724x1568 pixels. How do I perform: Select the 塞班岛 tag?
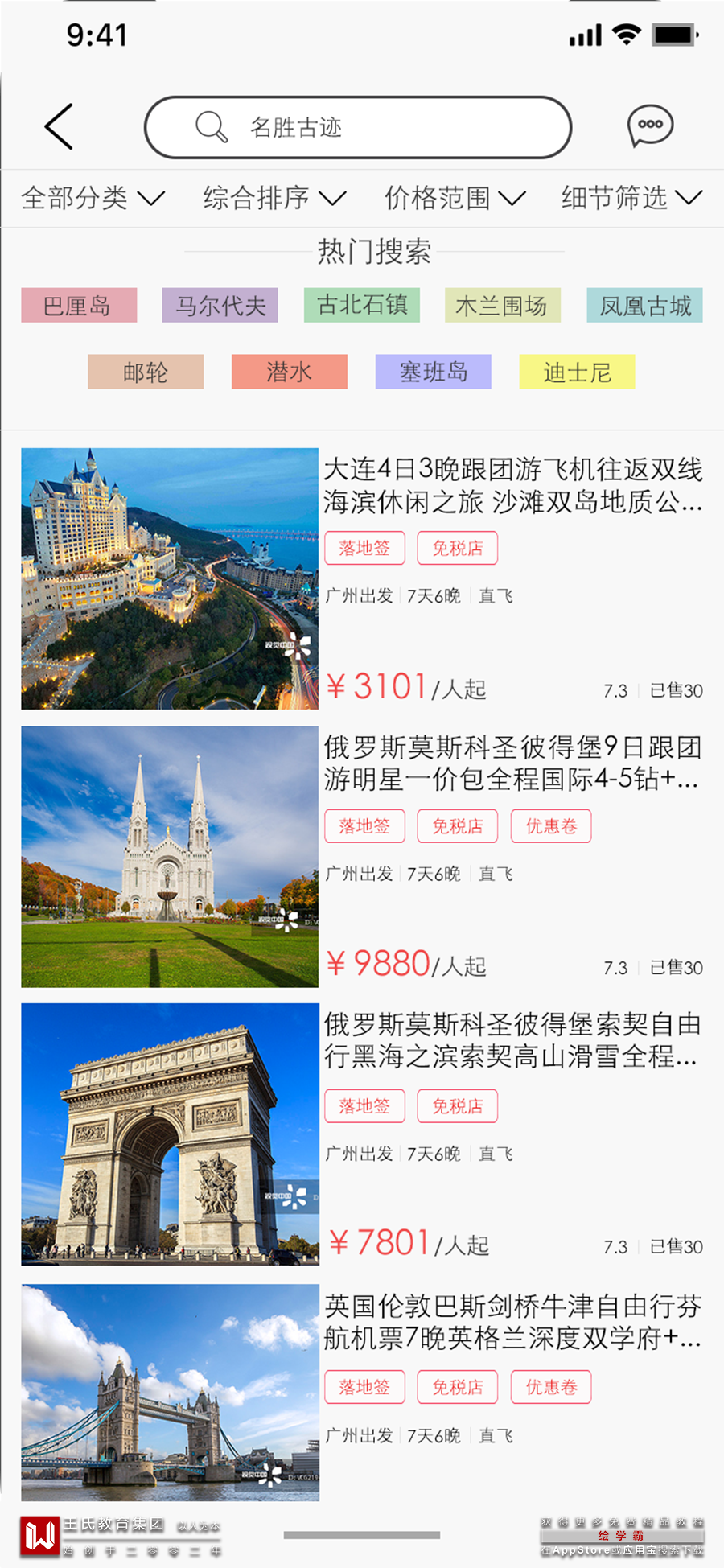[x=434, y=372]
